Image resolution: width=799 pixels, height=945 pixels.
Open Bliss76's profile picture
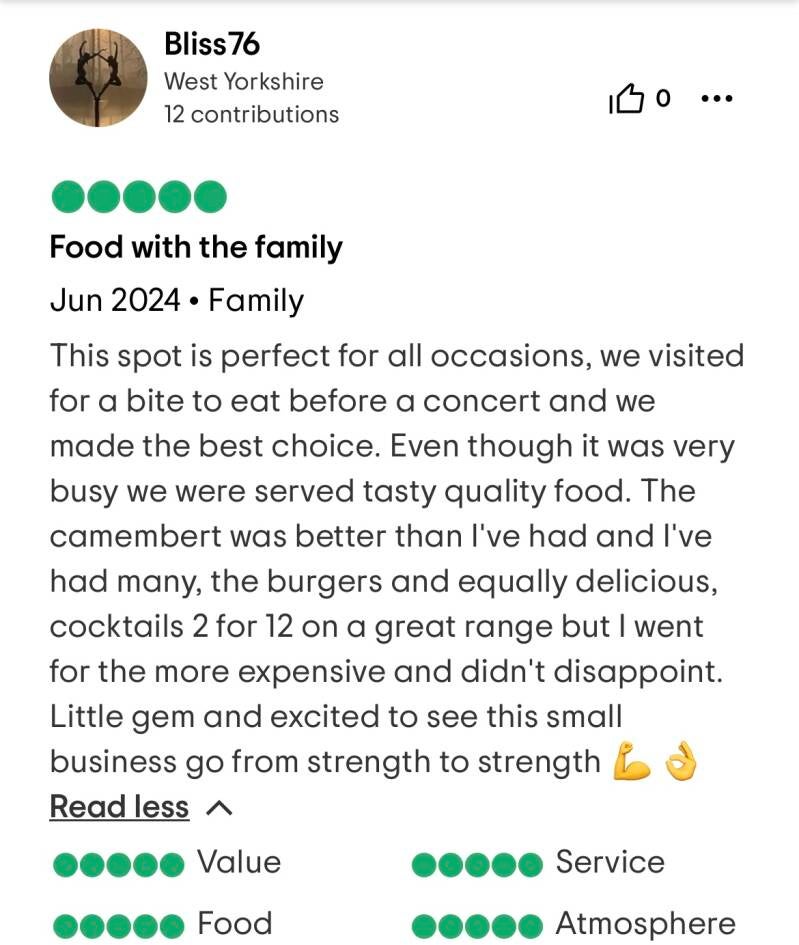(x=98, y=78)
